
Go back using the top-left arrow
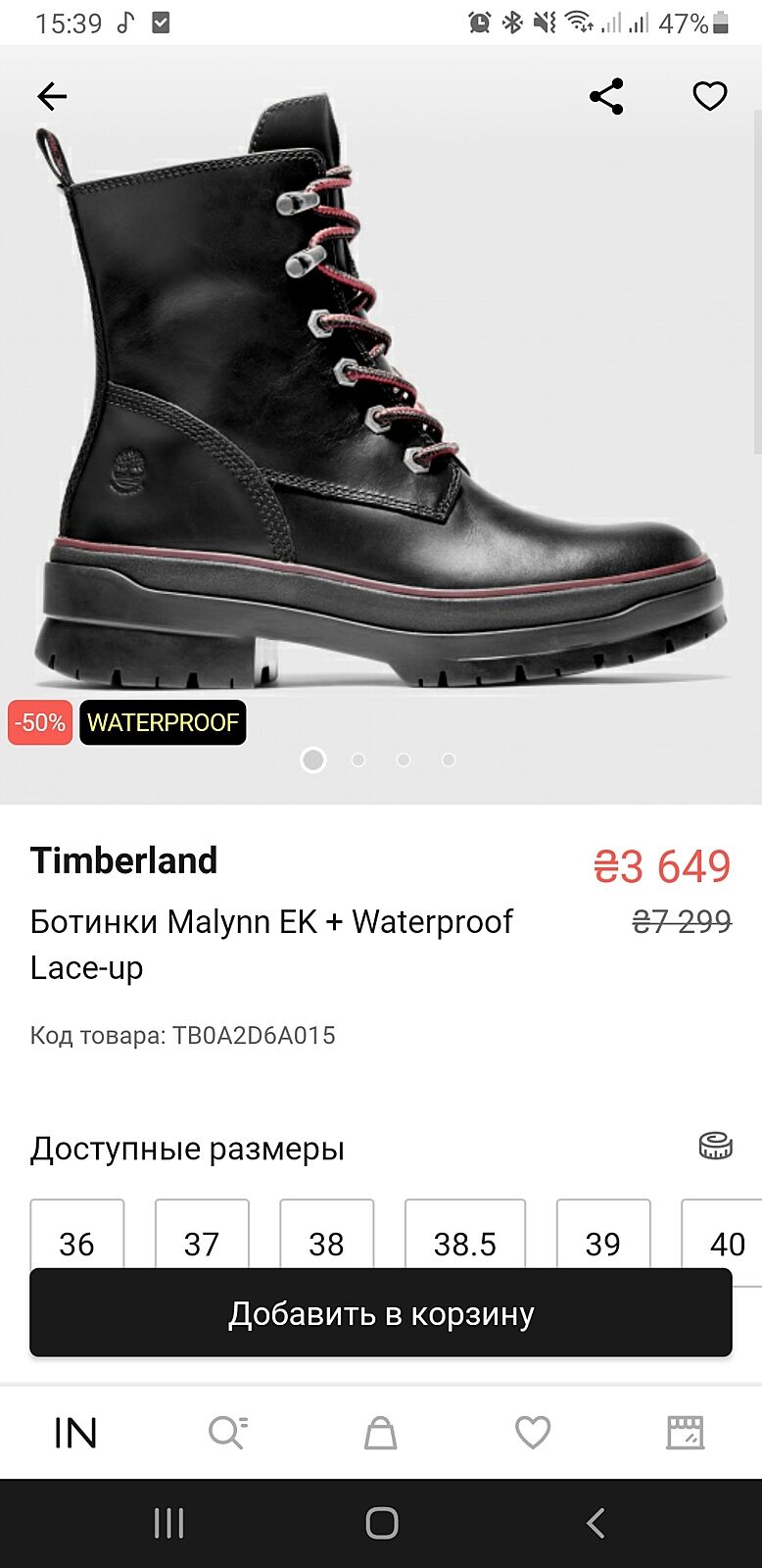52,96
